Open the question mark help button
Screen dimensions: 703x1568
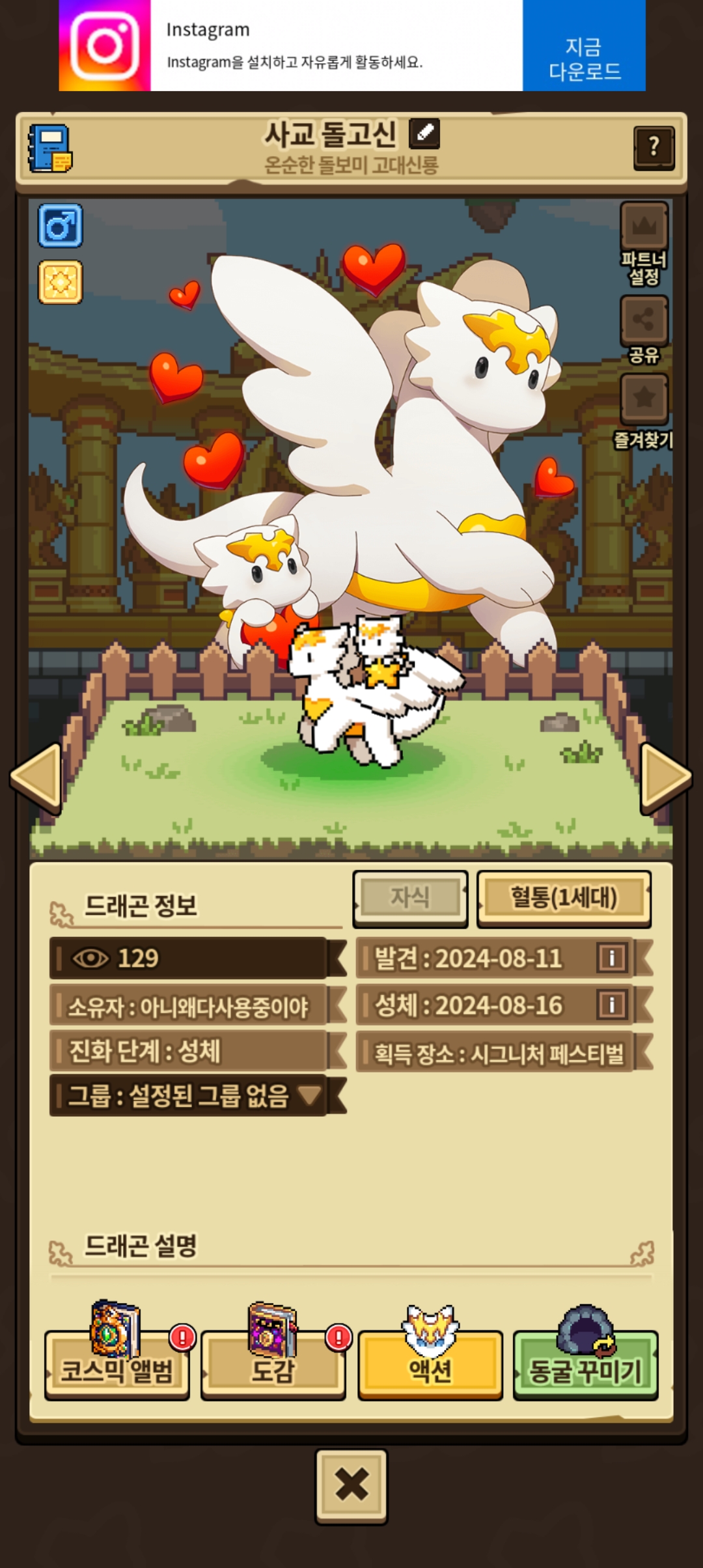[654, 148]
